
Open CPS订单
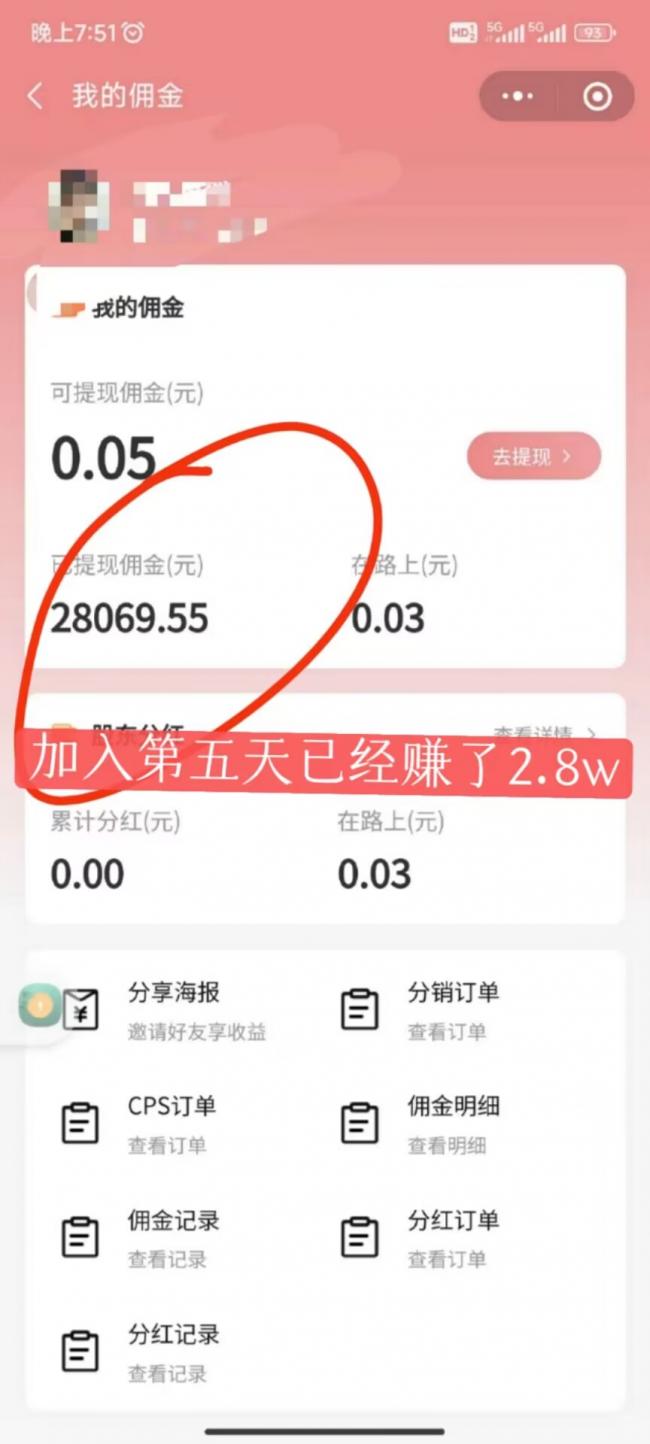(140, 1124)
